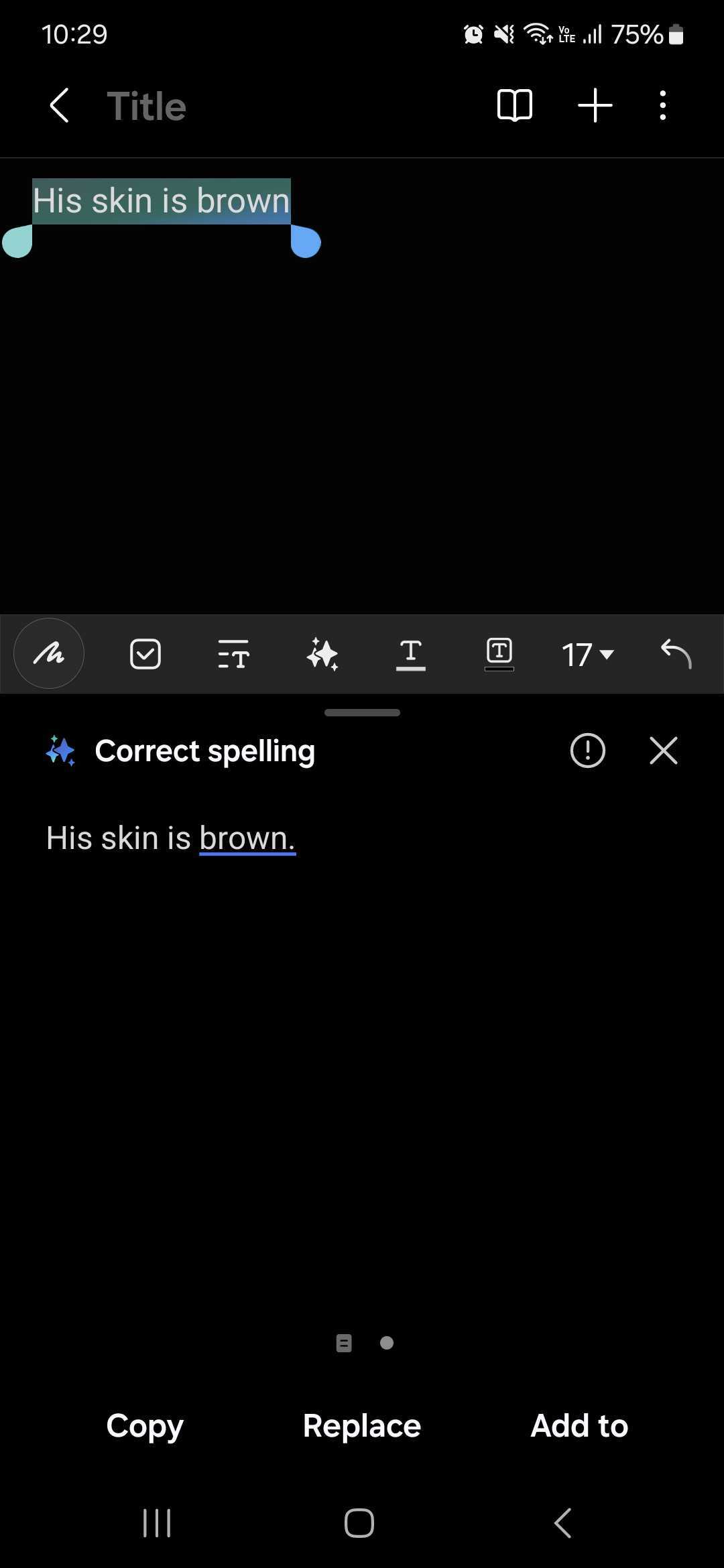Change the text color

pos(411,655)
